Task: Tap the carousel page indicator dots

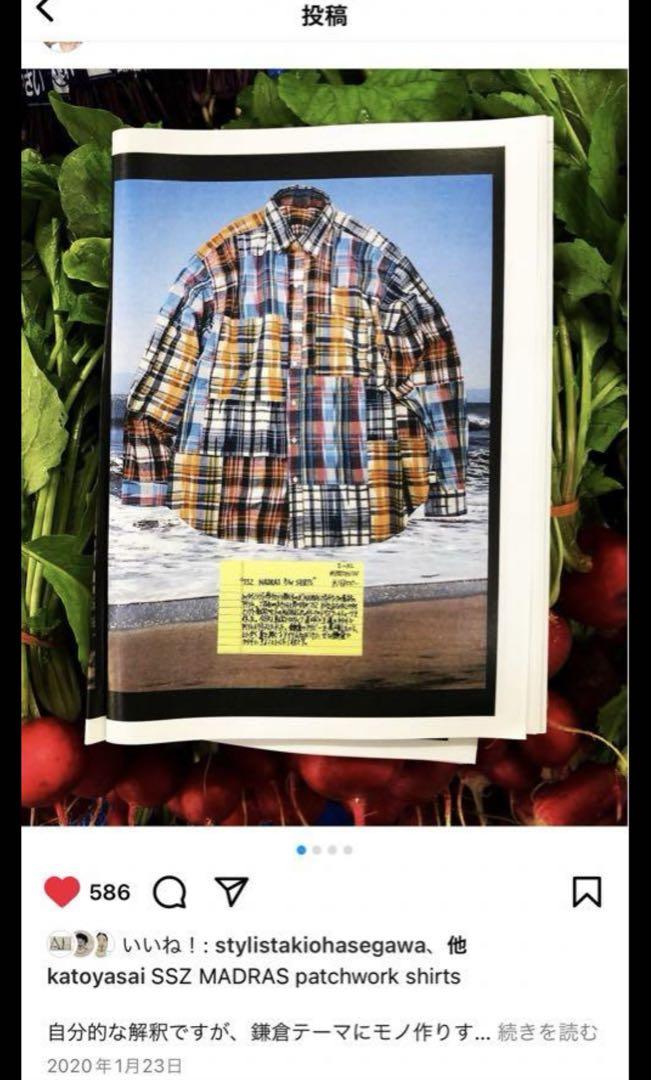Action: [x=324, y=850]
